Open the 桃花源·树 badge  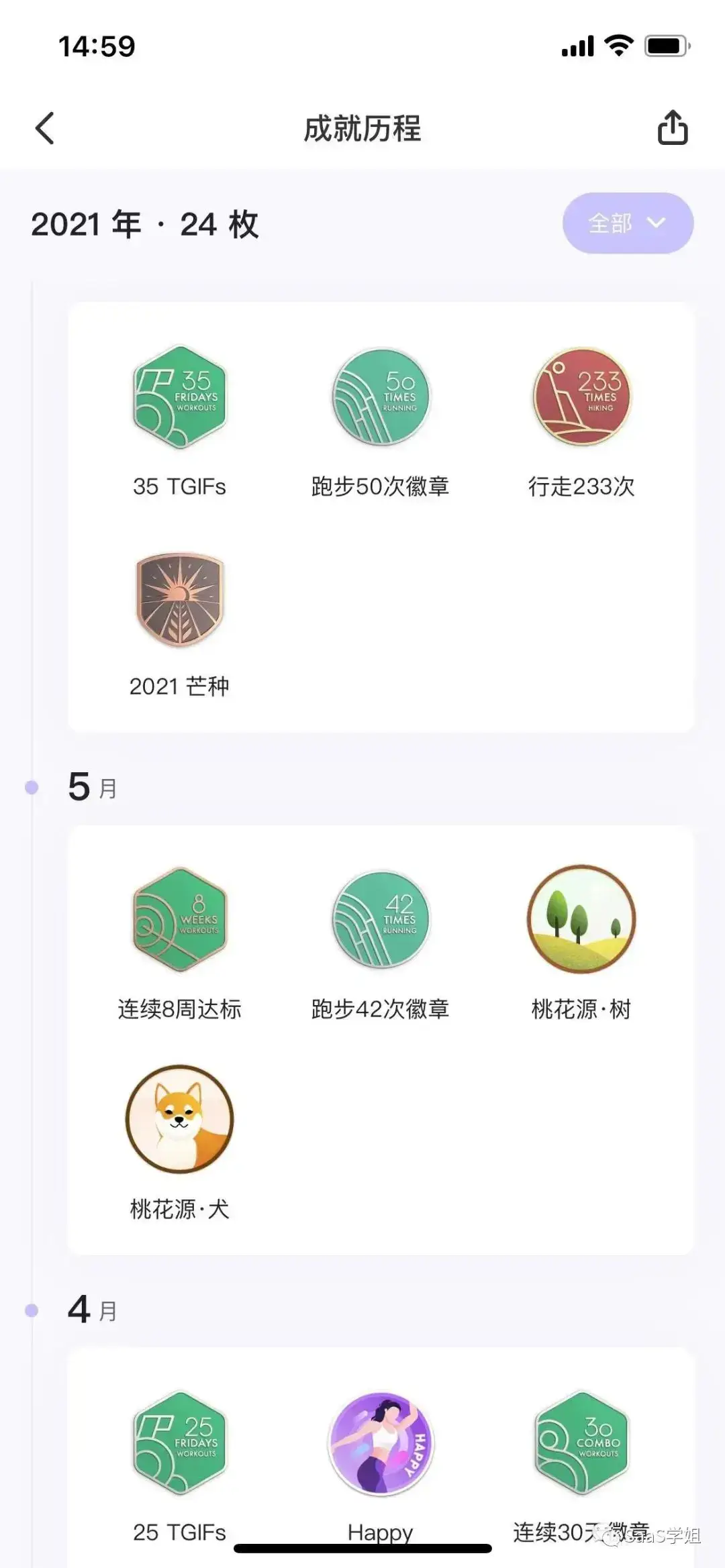[581, 919]
